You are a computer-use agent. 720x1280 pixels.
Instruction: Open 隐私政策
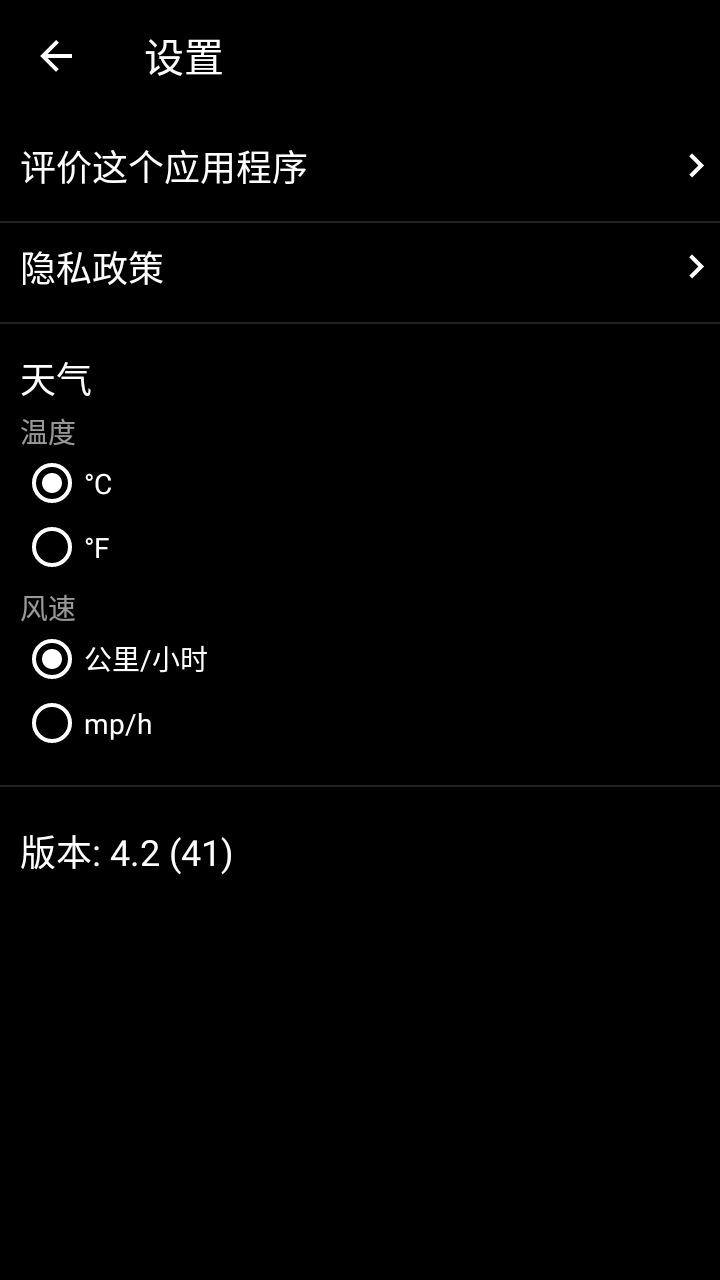[x=360, y=268]
